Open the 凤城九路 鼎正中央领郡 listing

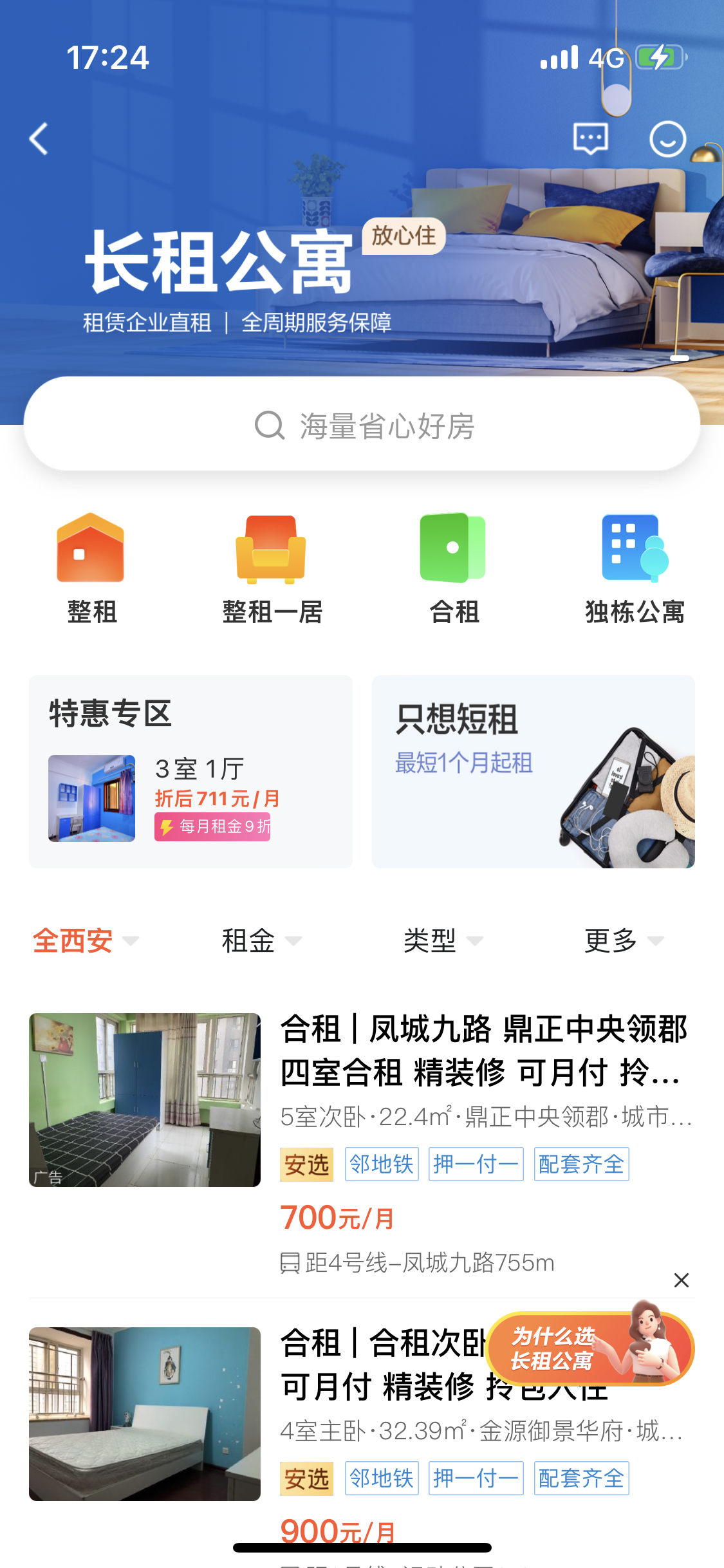(362, 1143)
